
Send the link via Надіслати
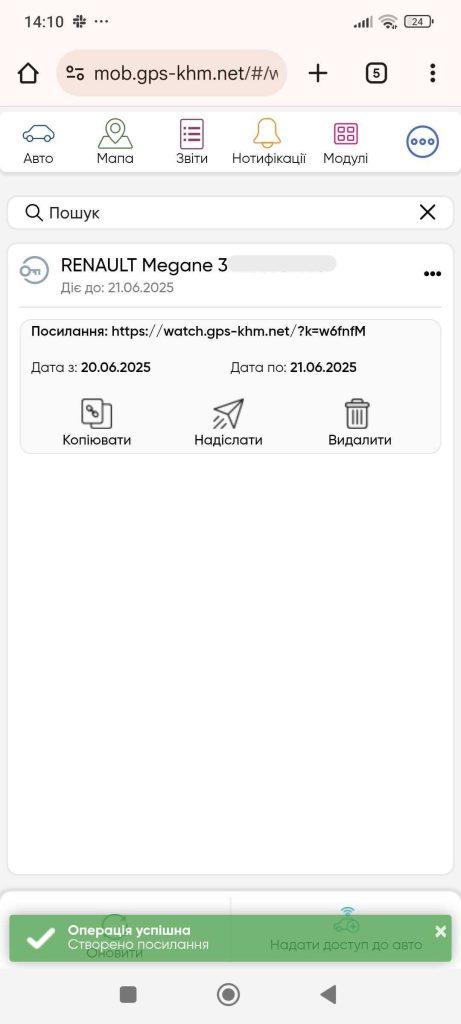(x=229, y=423)
